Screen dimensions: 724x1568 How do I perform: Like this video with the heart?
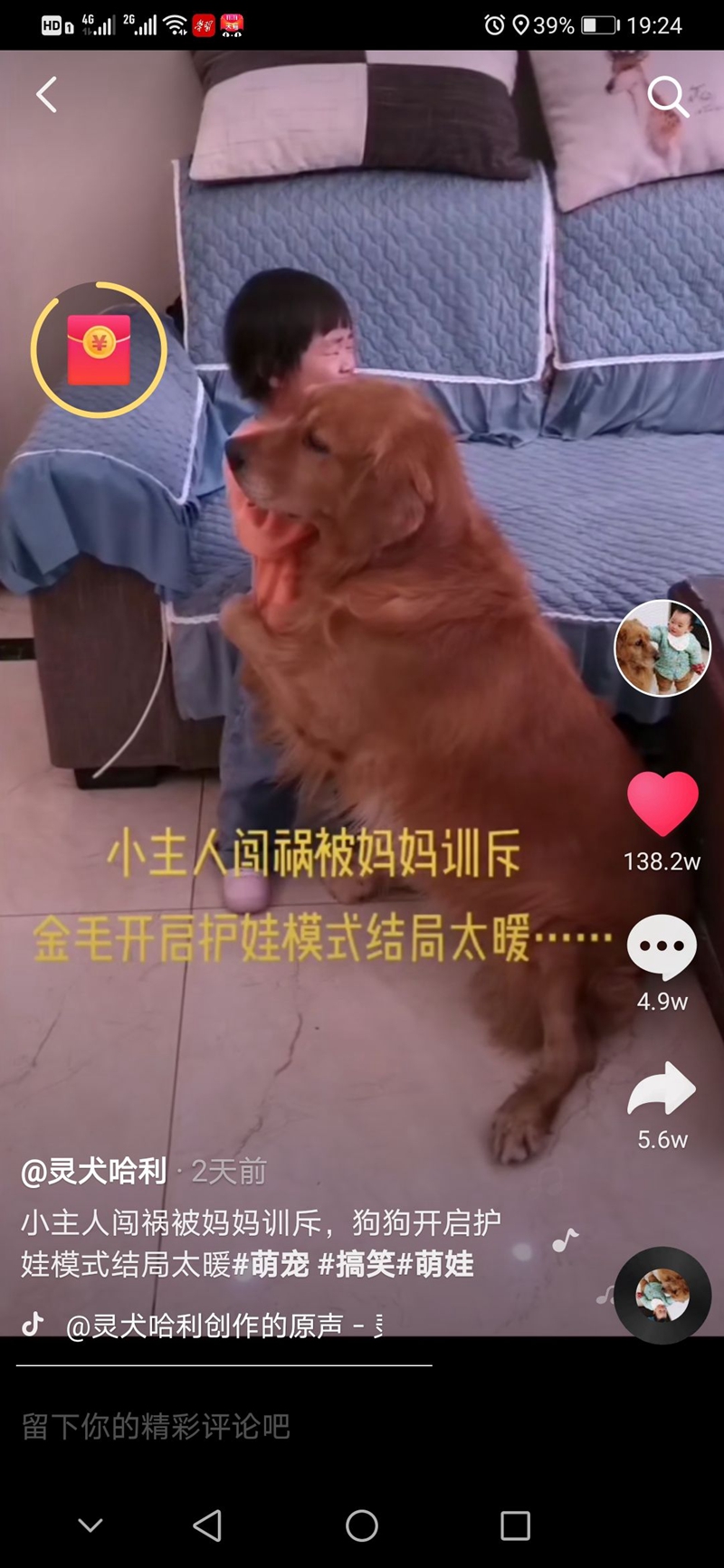click(662, 803)
